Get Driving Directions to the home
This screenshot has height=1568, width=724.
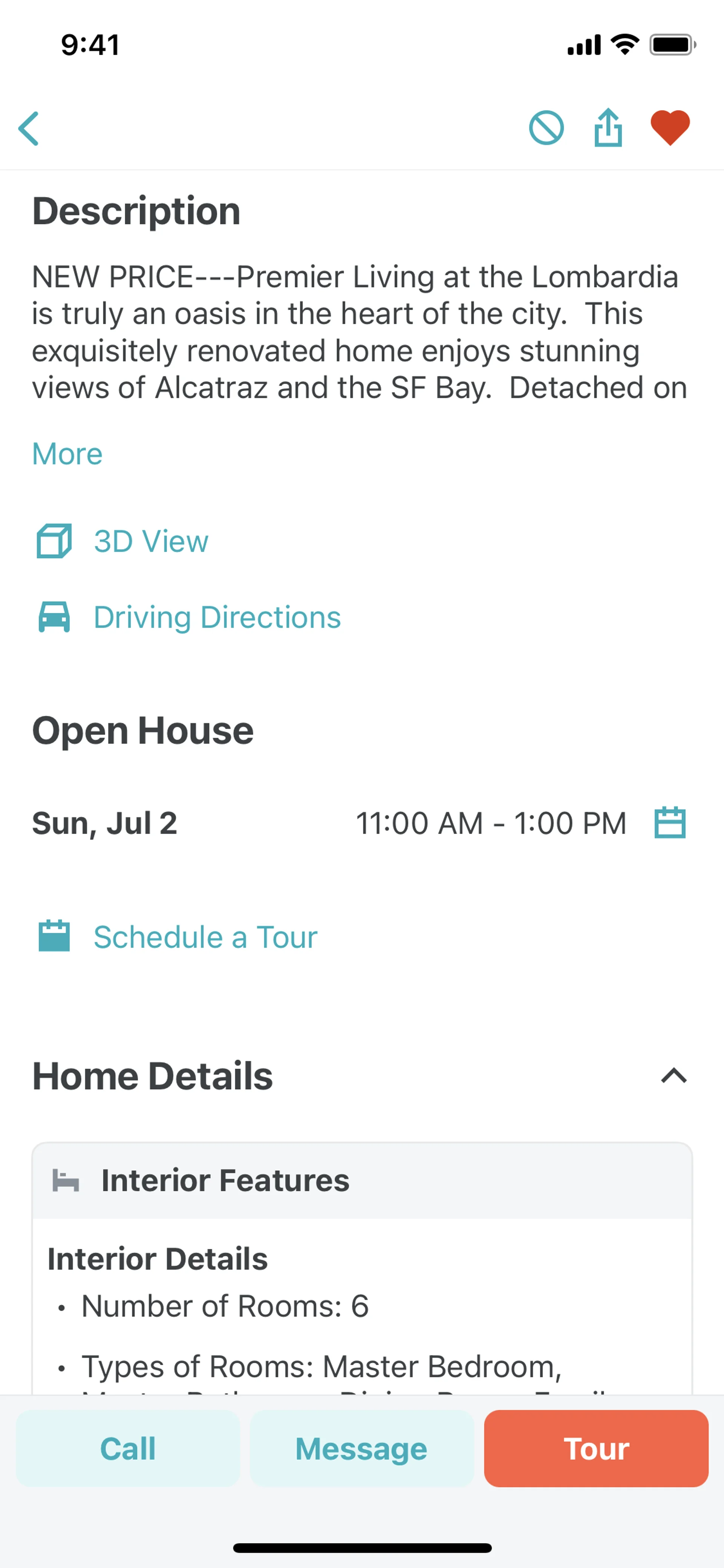tap(216, 617)
